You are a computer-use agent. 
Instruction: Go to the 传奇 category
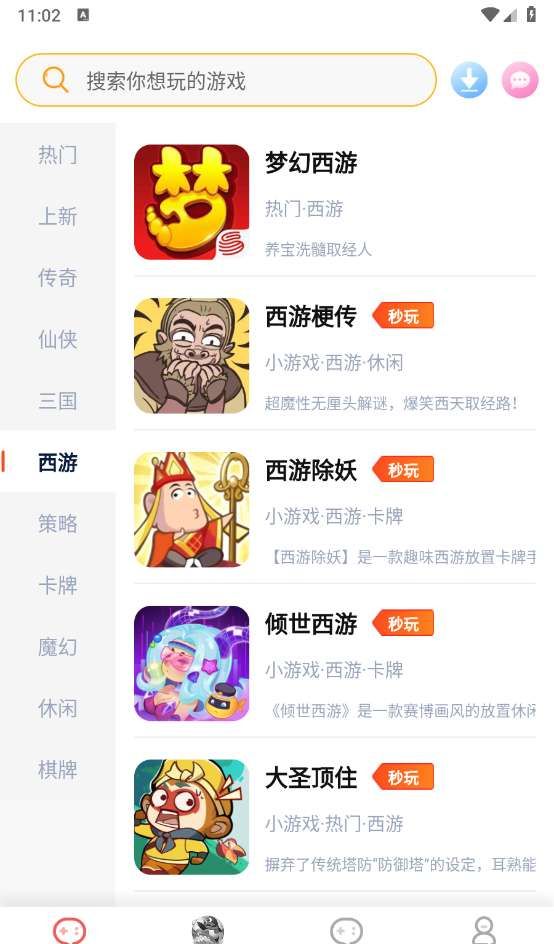point(58,278)
